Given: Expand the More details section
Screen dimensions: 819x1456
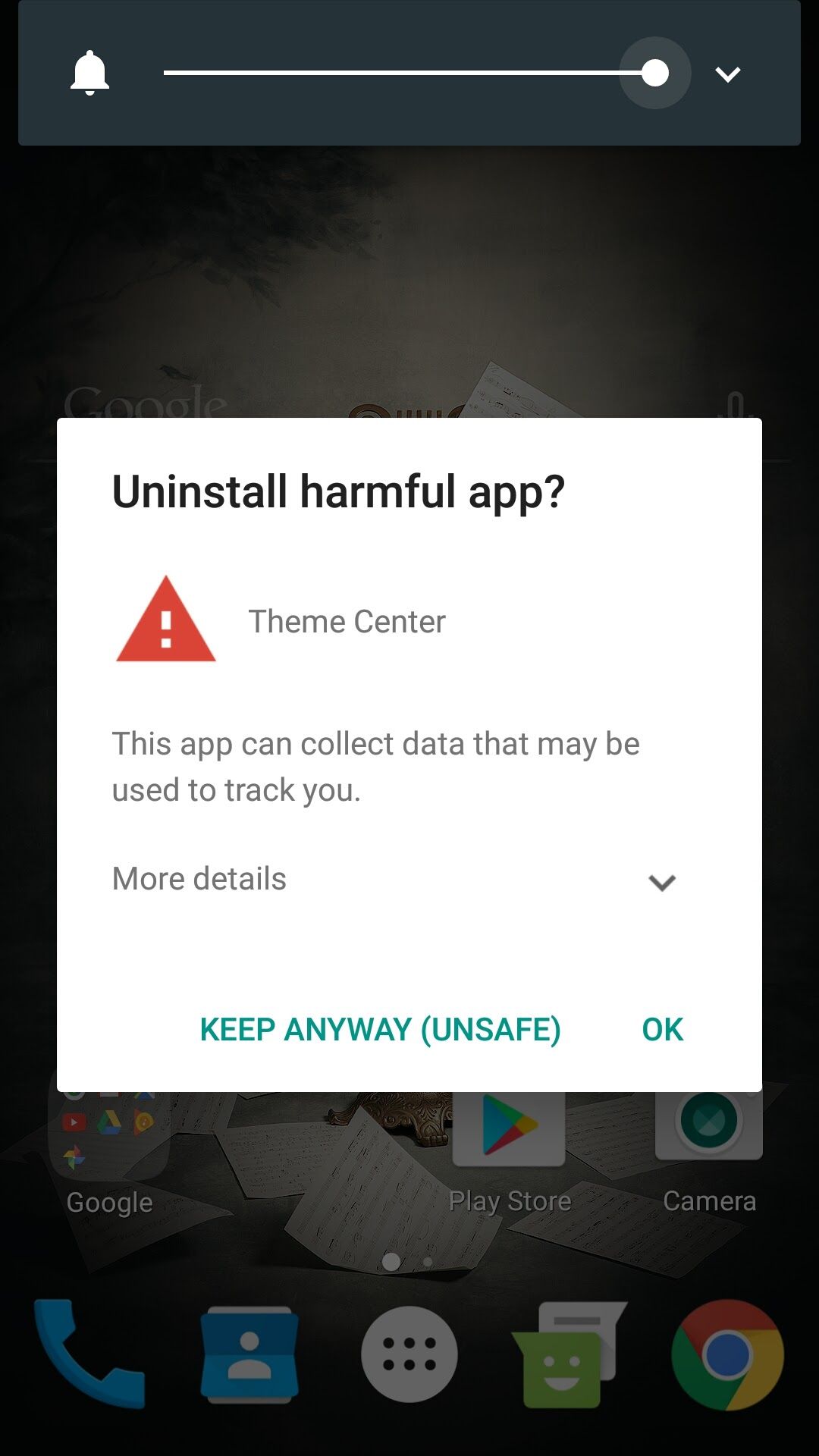Looking at the screenshot, I should pos(394,880).
